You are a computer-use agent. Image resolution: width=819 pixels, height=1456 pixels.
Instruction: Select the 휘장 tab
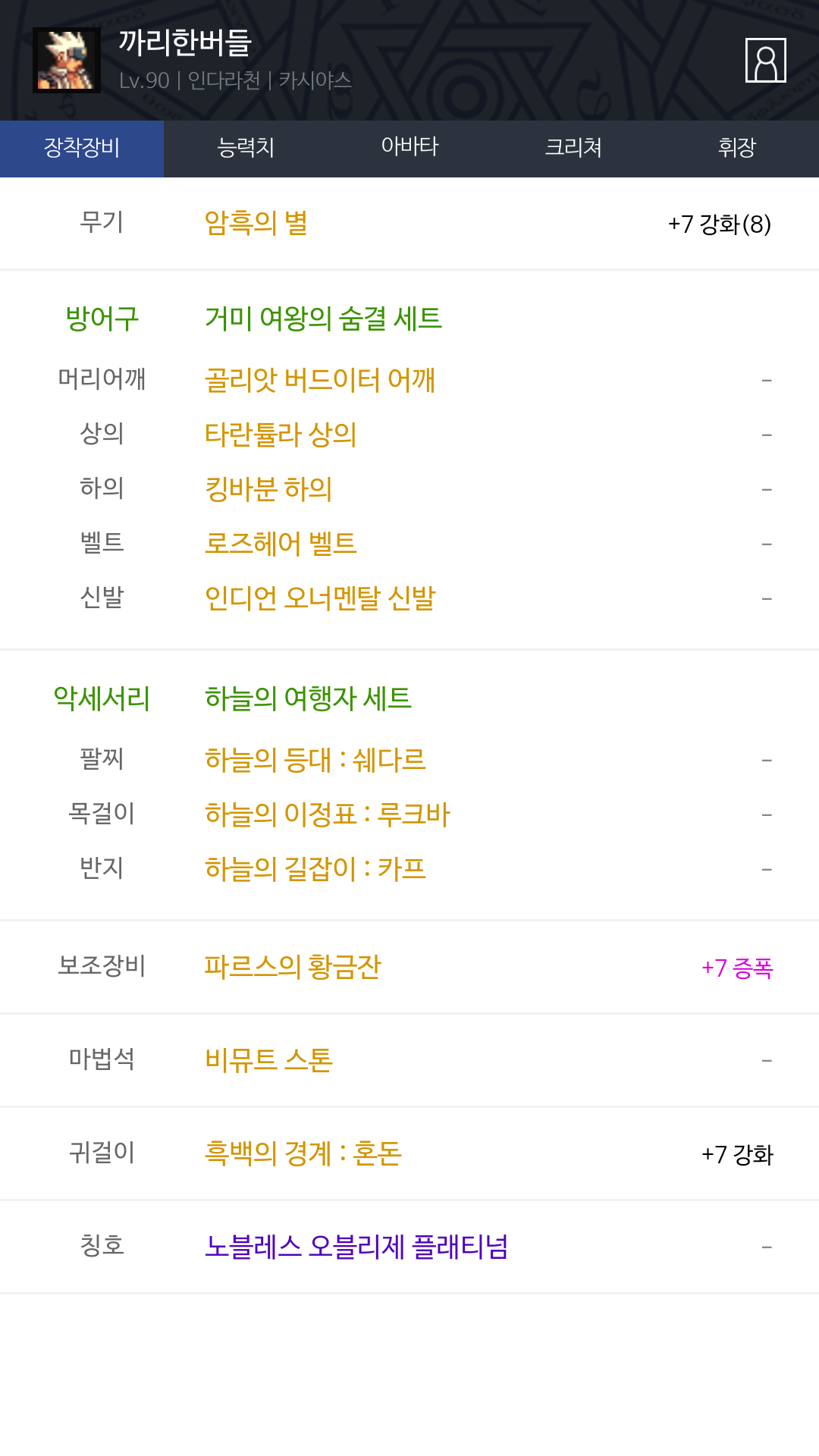(x=737, y=148)
